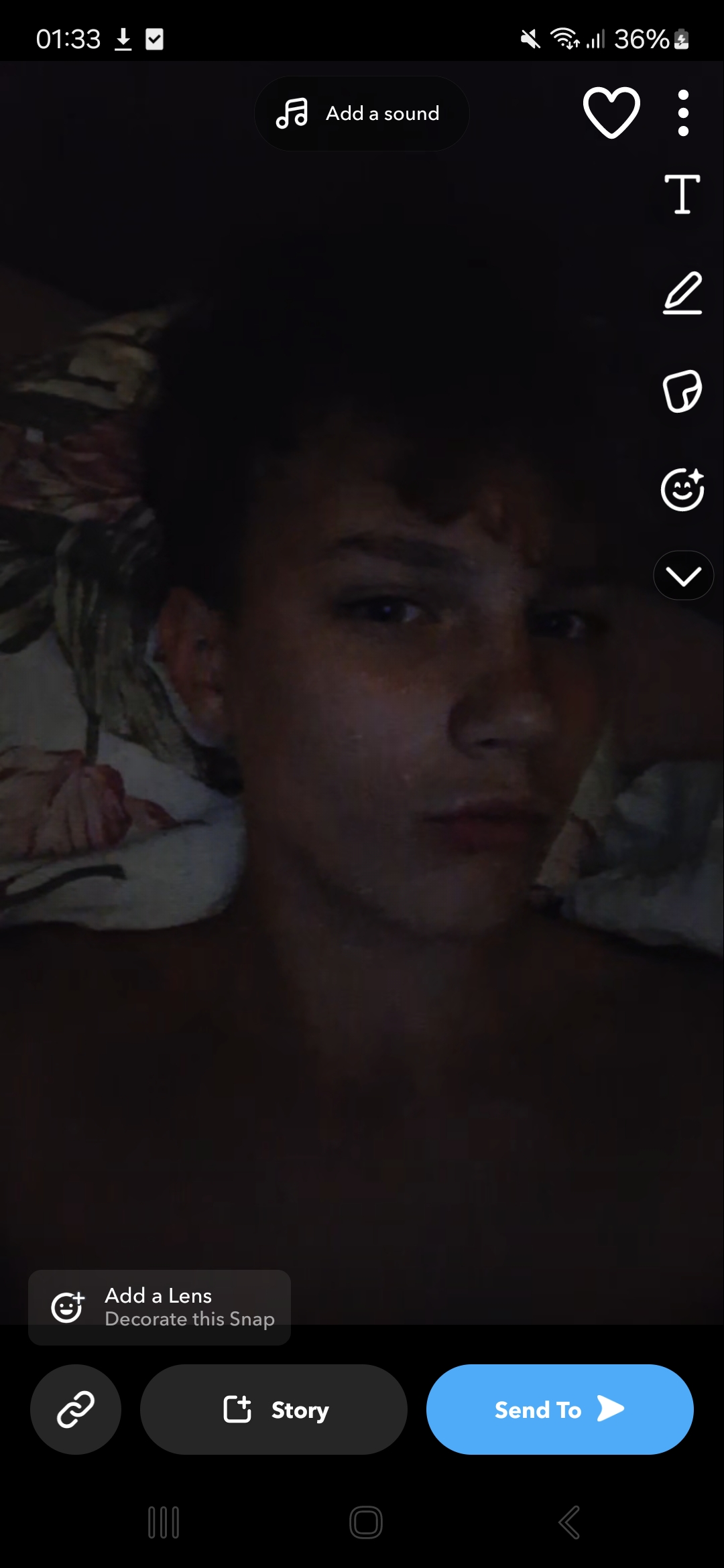Open the sticker picker
Screen dimensions: 724x1568
(x=682, y=391)
